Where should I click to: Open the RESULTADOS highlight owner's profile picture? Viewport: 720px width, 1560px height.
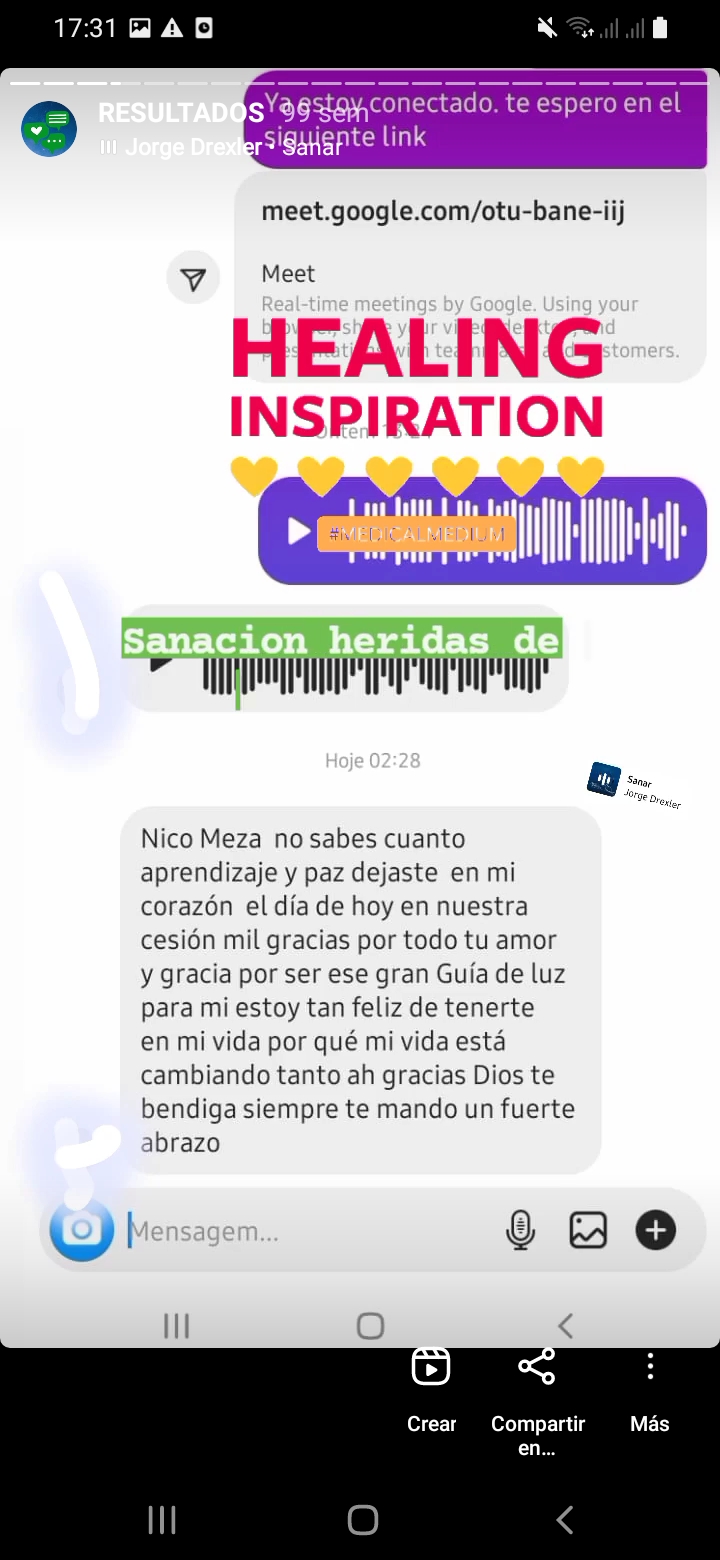click(x=49, y=129)
